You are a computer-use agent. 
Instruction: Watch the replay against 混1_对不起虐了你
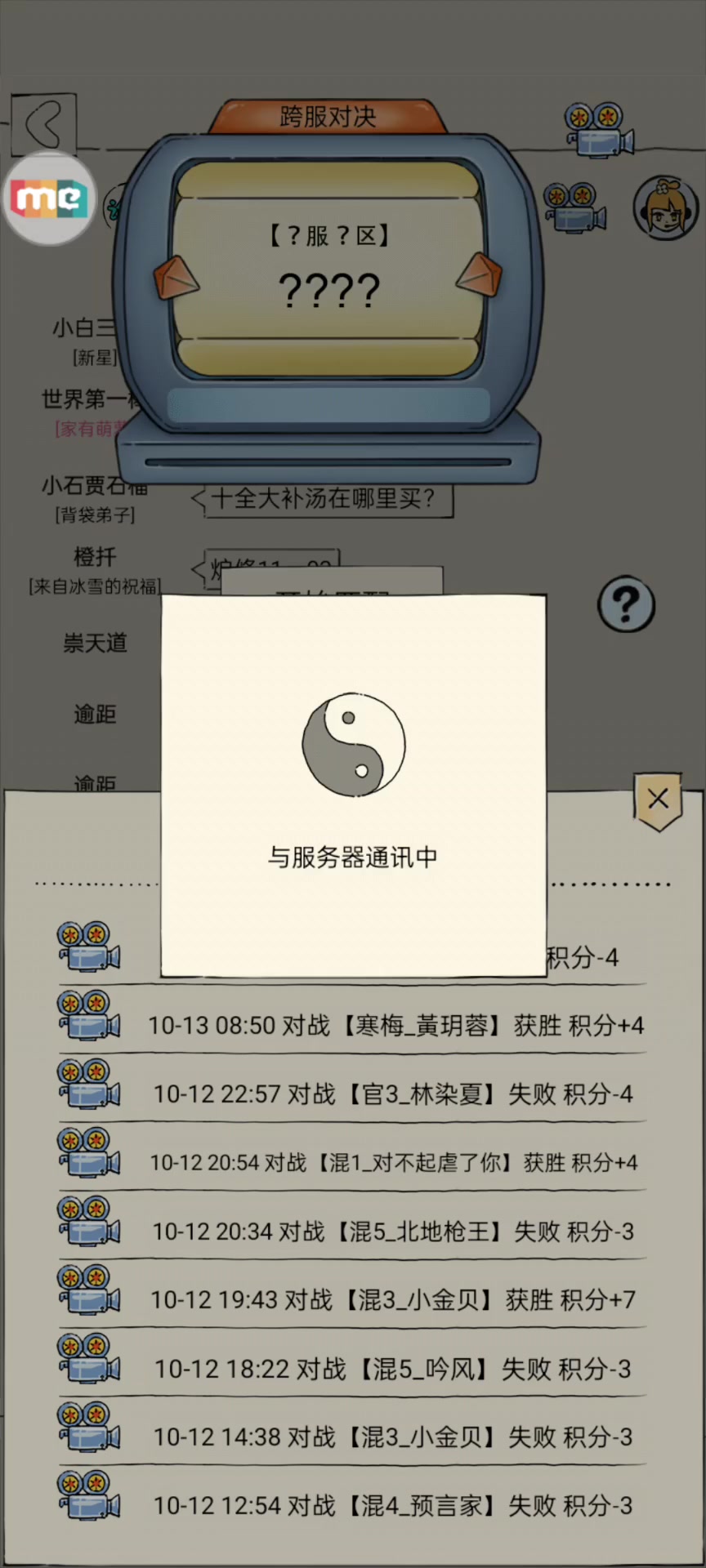(x=88, y=1152)
